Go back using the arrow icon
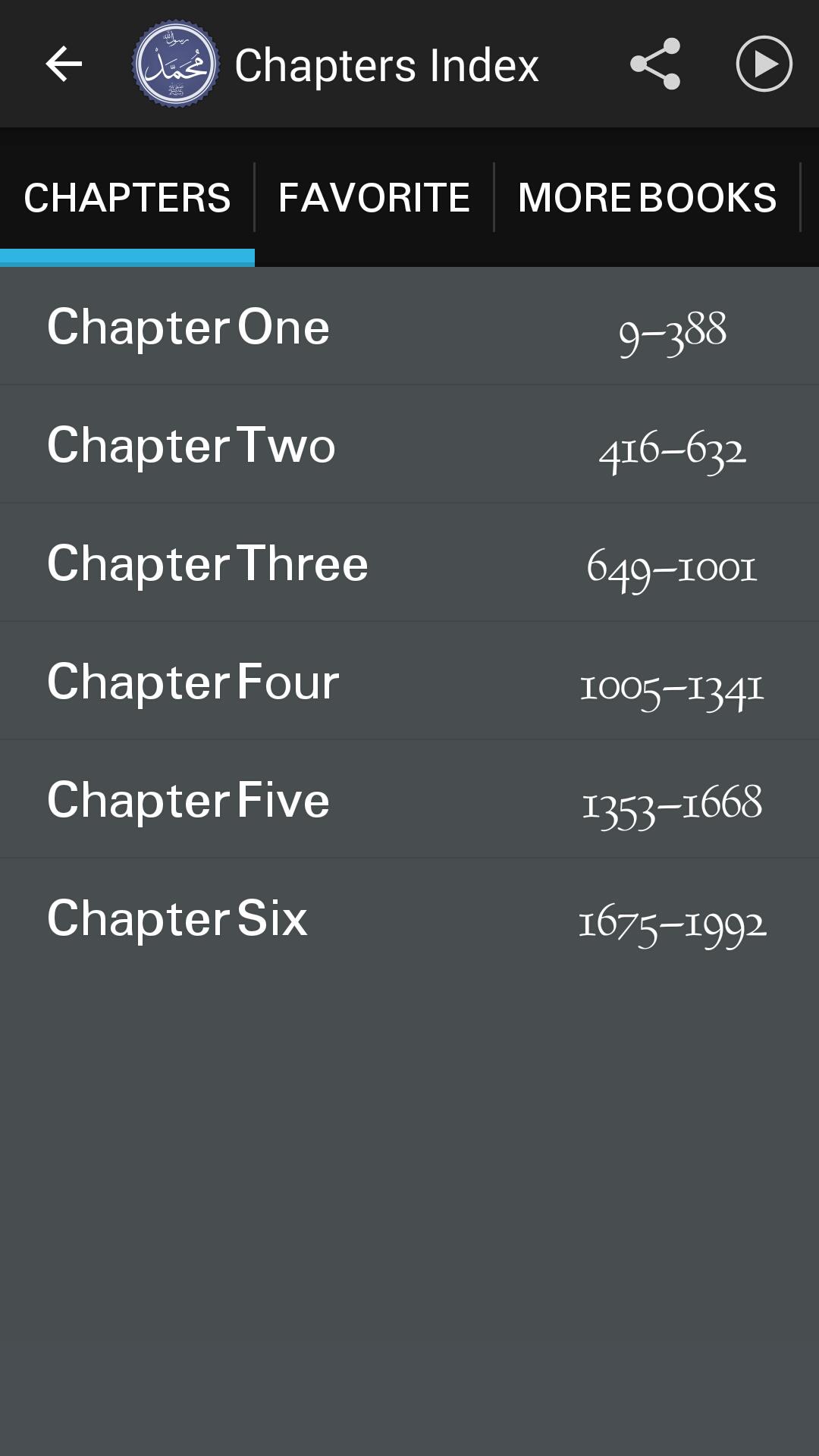The height and width of the screenshot is (1456, 819). (x=64, y=64)
